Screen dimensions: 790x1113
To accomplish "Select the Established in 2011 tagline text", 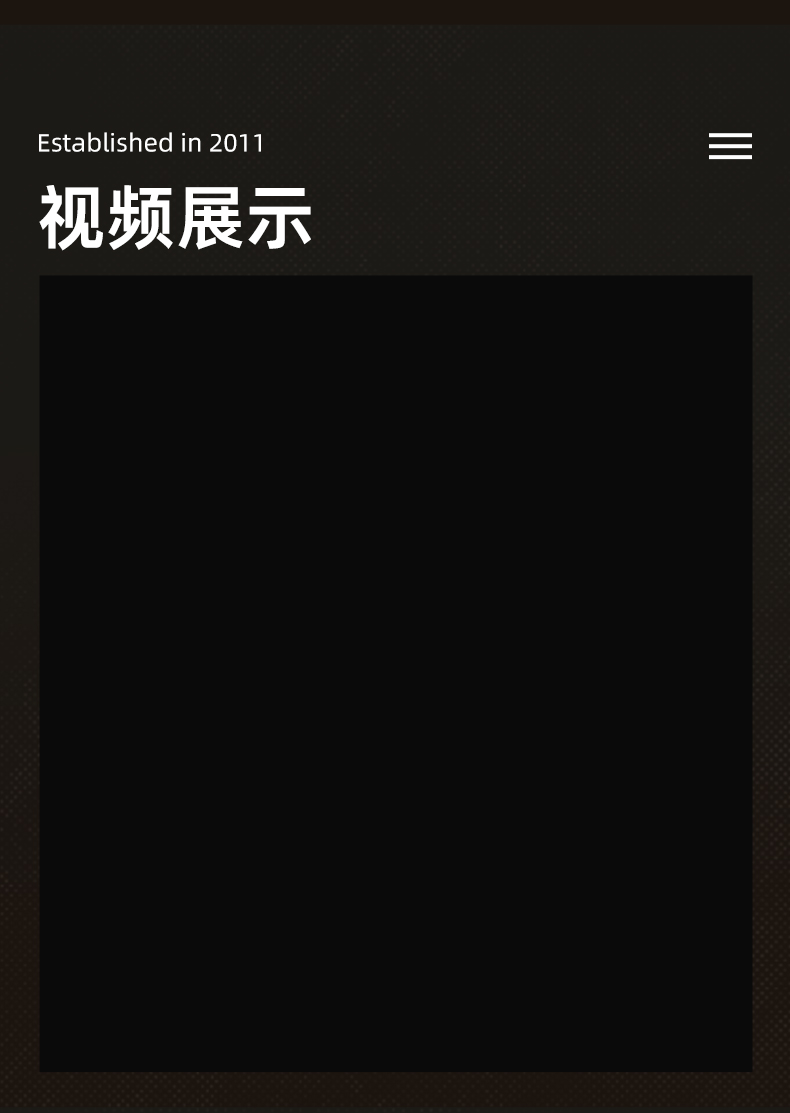I will pyautogui.click(x=150, y=143).
